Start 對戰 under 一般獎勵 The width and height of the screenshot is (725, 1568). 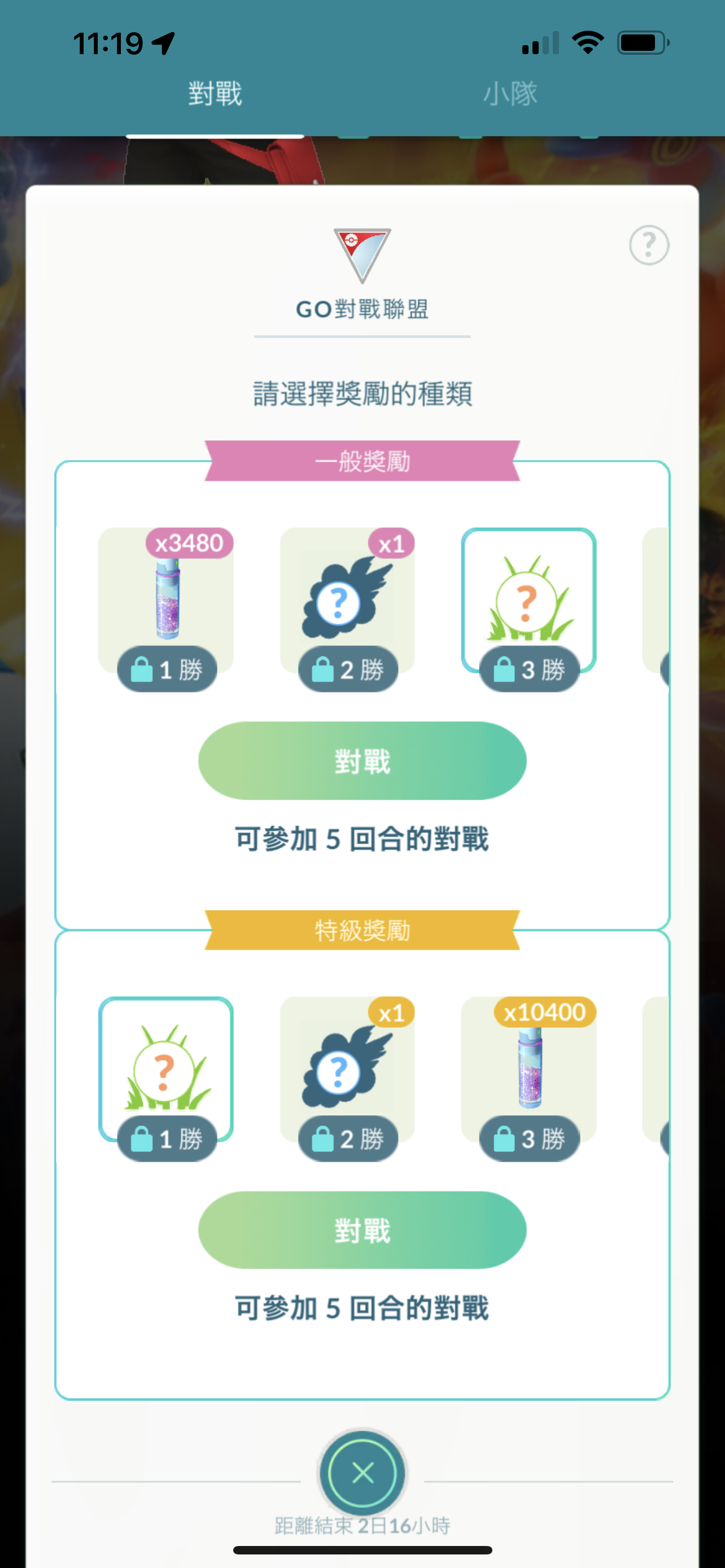pos(361,761)
